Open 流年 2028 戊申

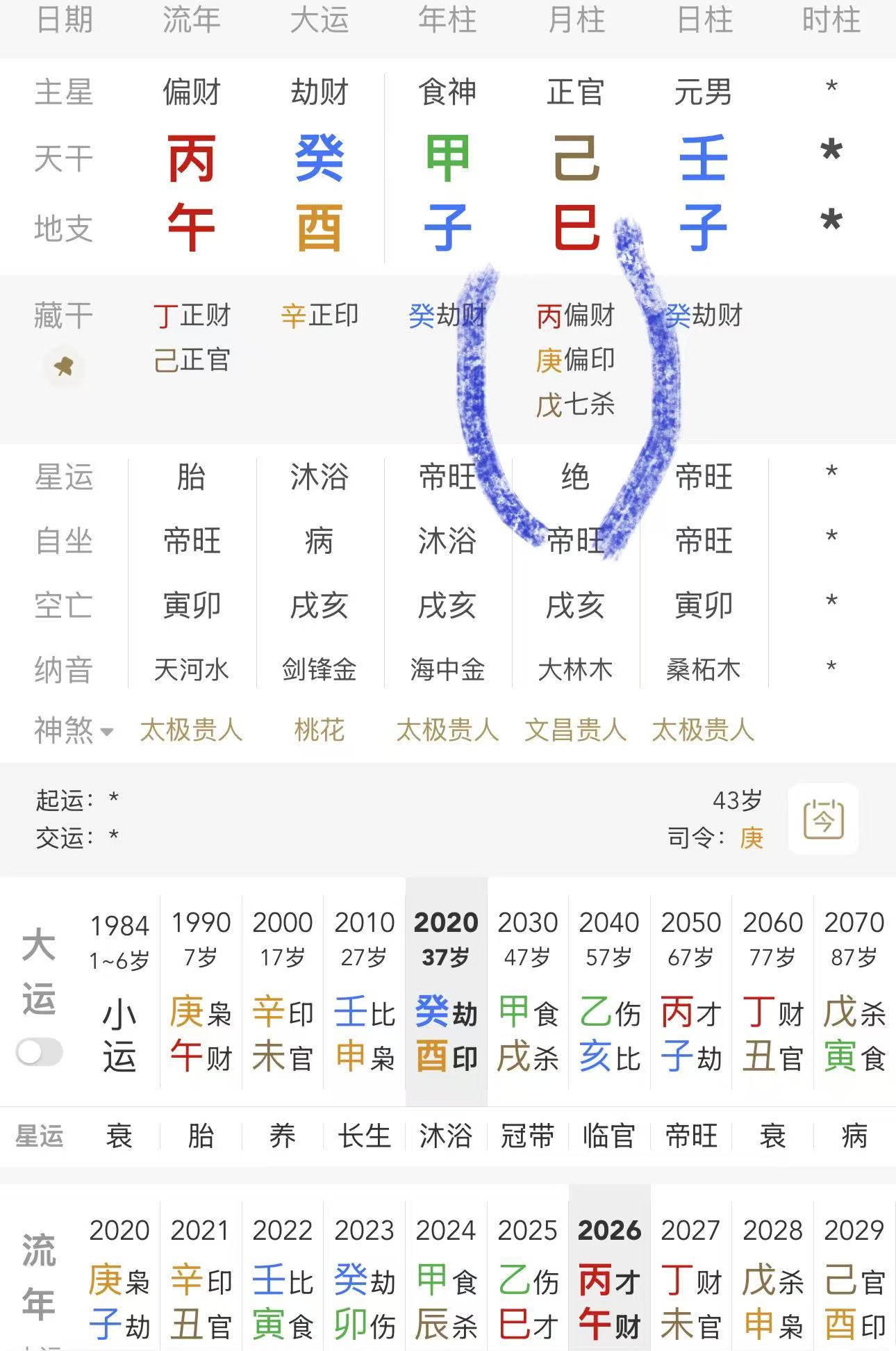point(772,1277)
